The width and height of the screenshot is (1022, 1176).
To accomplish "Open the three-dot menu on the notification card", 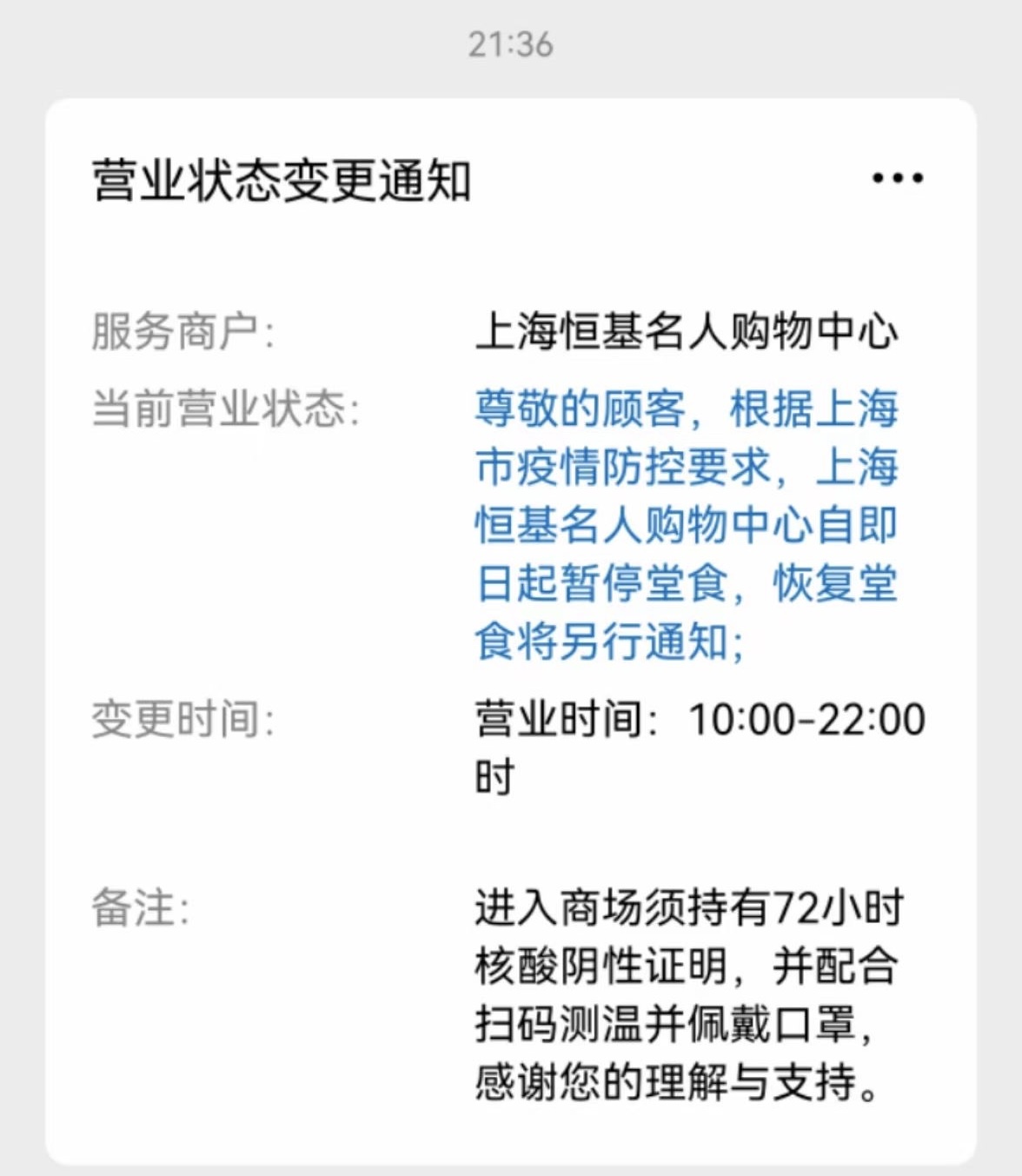I will [x=898, y=178].
